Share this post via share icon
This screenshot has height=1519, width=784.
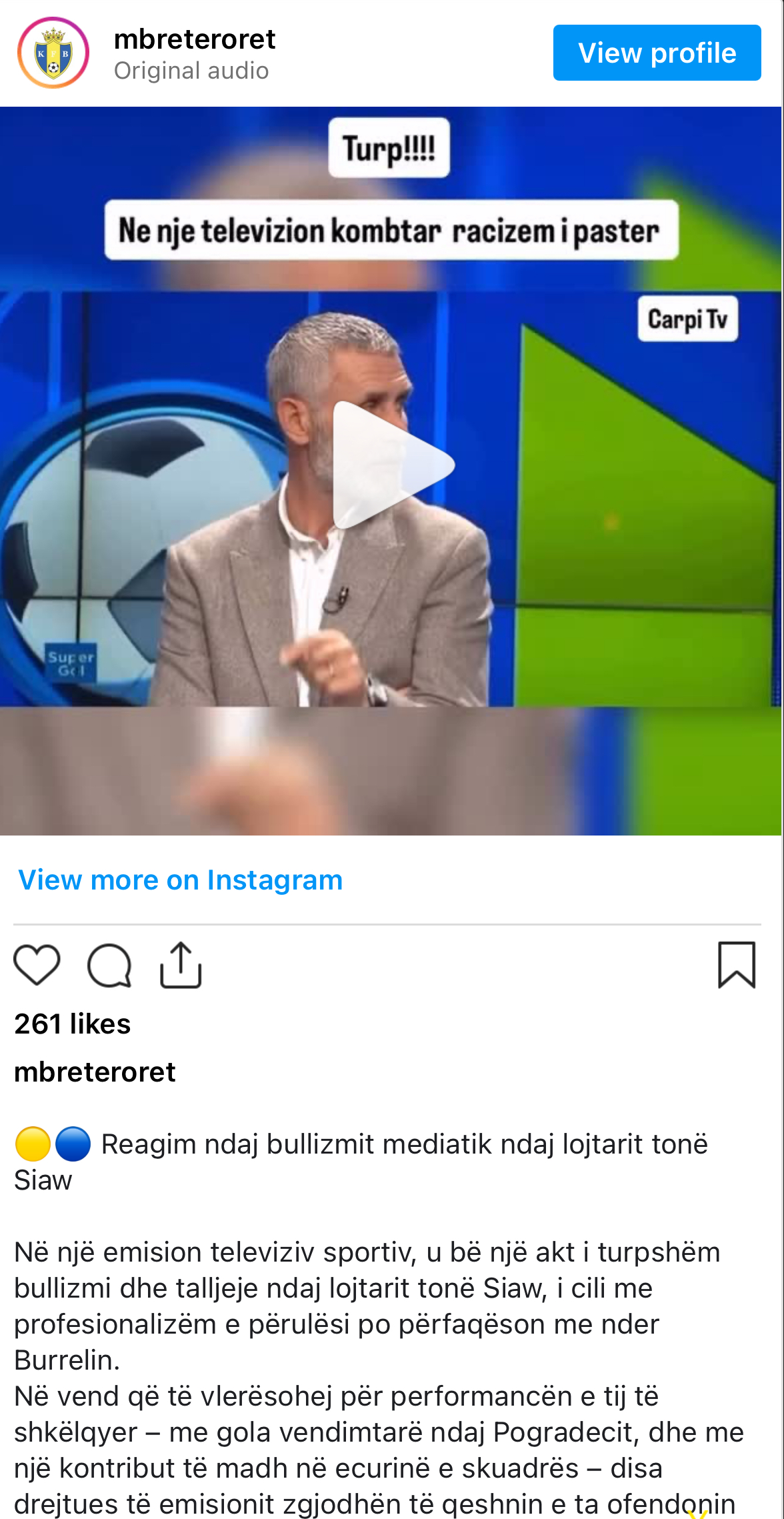[181, 965]
